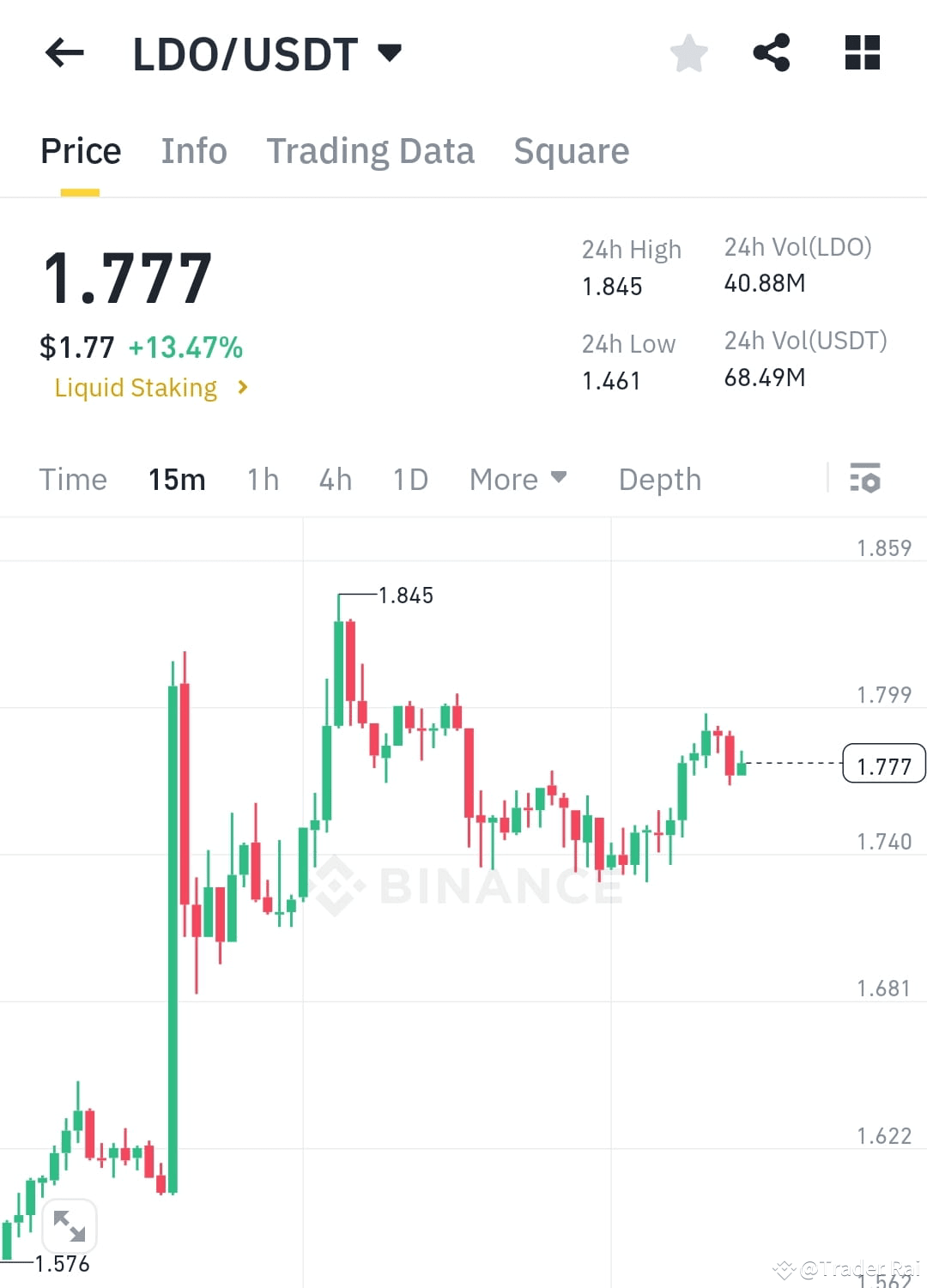Open chart display settings icon beside Depth

[x=866, y=479]
